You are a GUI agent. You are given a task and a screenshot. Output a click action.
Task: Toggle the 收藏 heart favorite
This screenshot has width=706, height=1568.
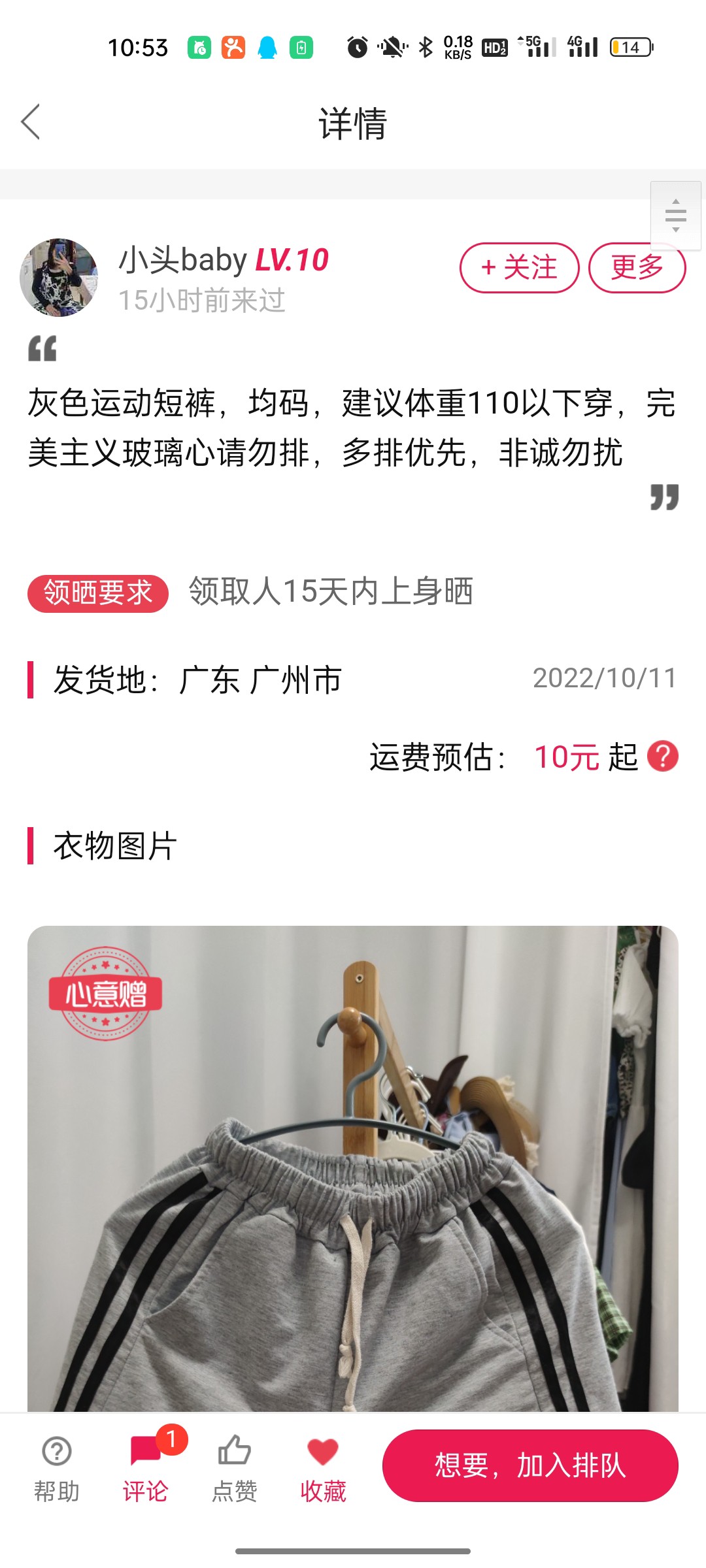[323, 1467]
